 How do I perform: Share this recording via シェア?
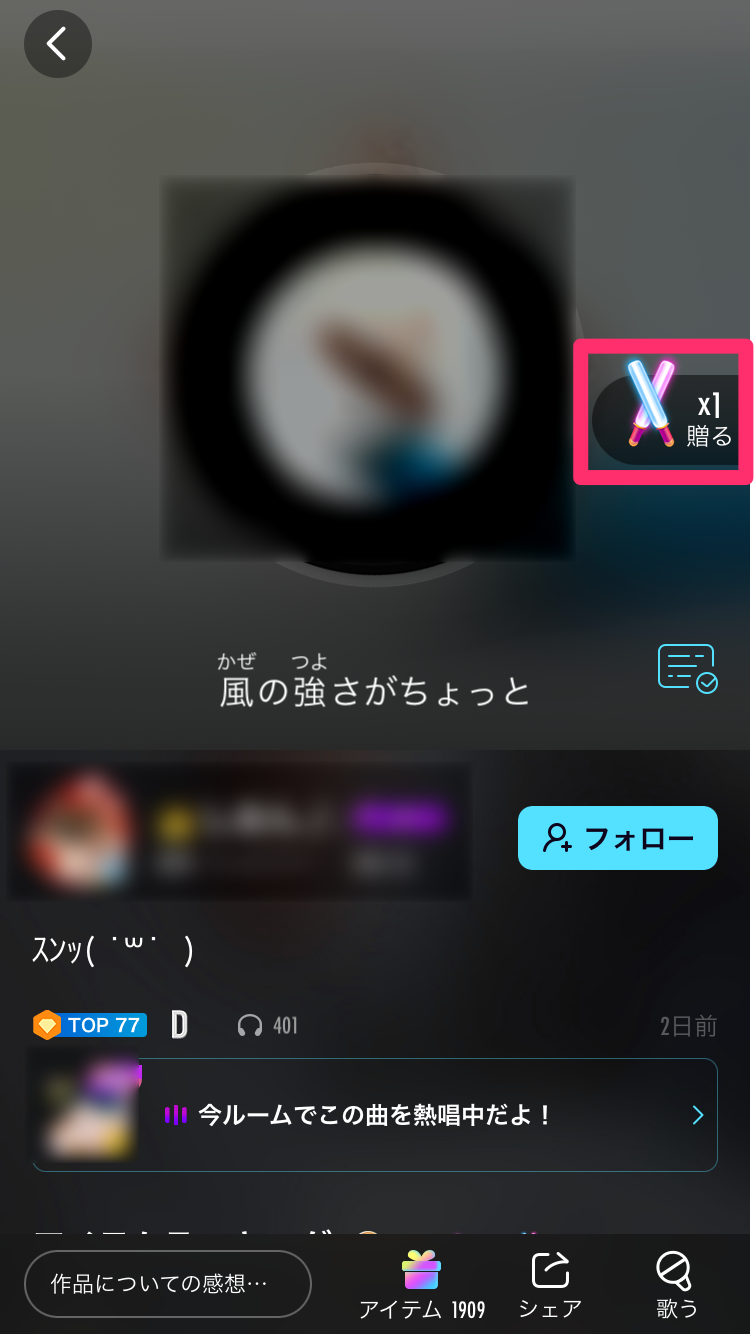tap(550, 1283)
